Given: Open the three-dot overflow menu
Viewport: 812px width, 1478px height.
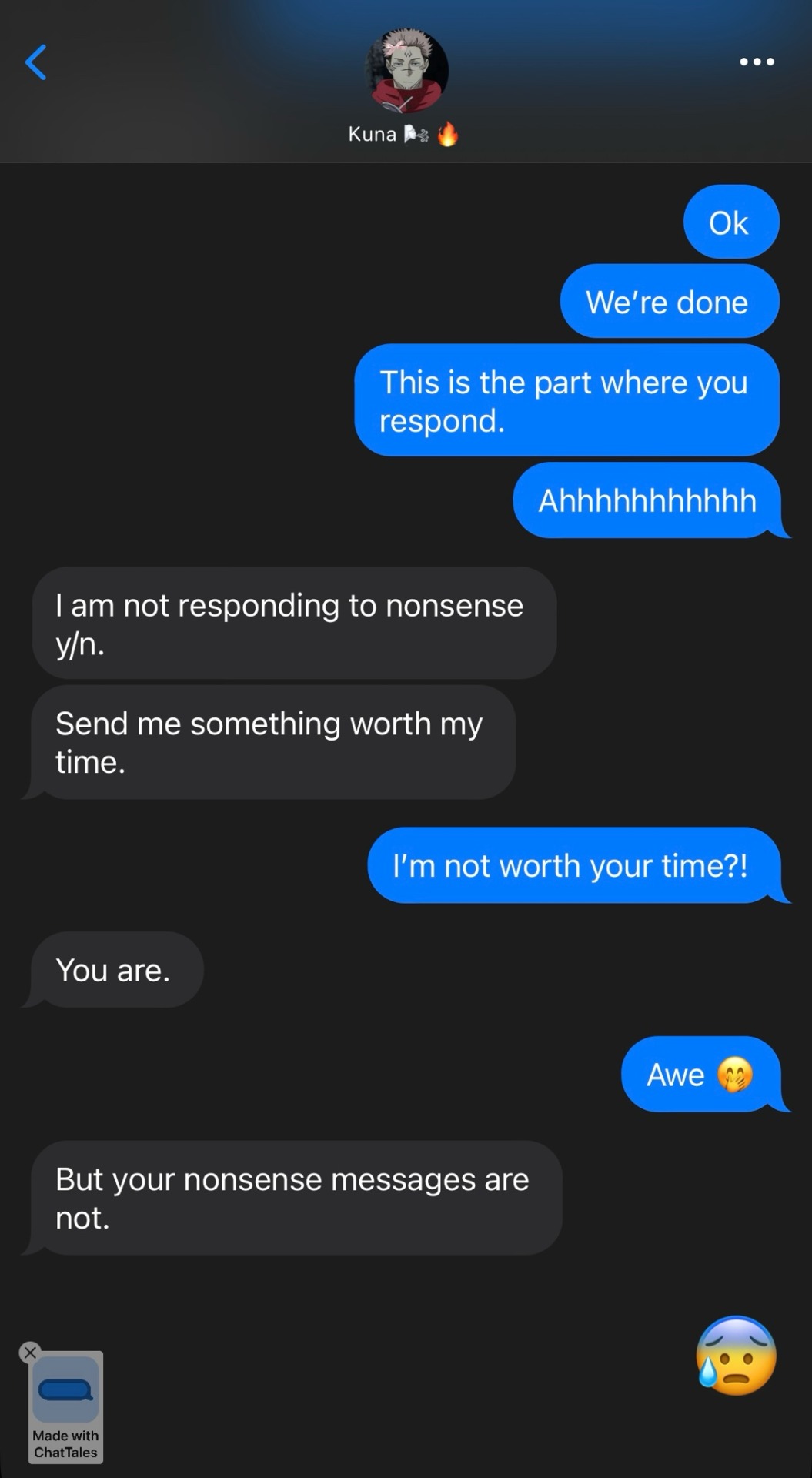Looking at the screenshot, I should tap(757, 62).
